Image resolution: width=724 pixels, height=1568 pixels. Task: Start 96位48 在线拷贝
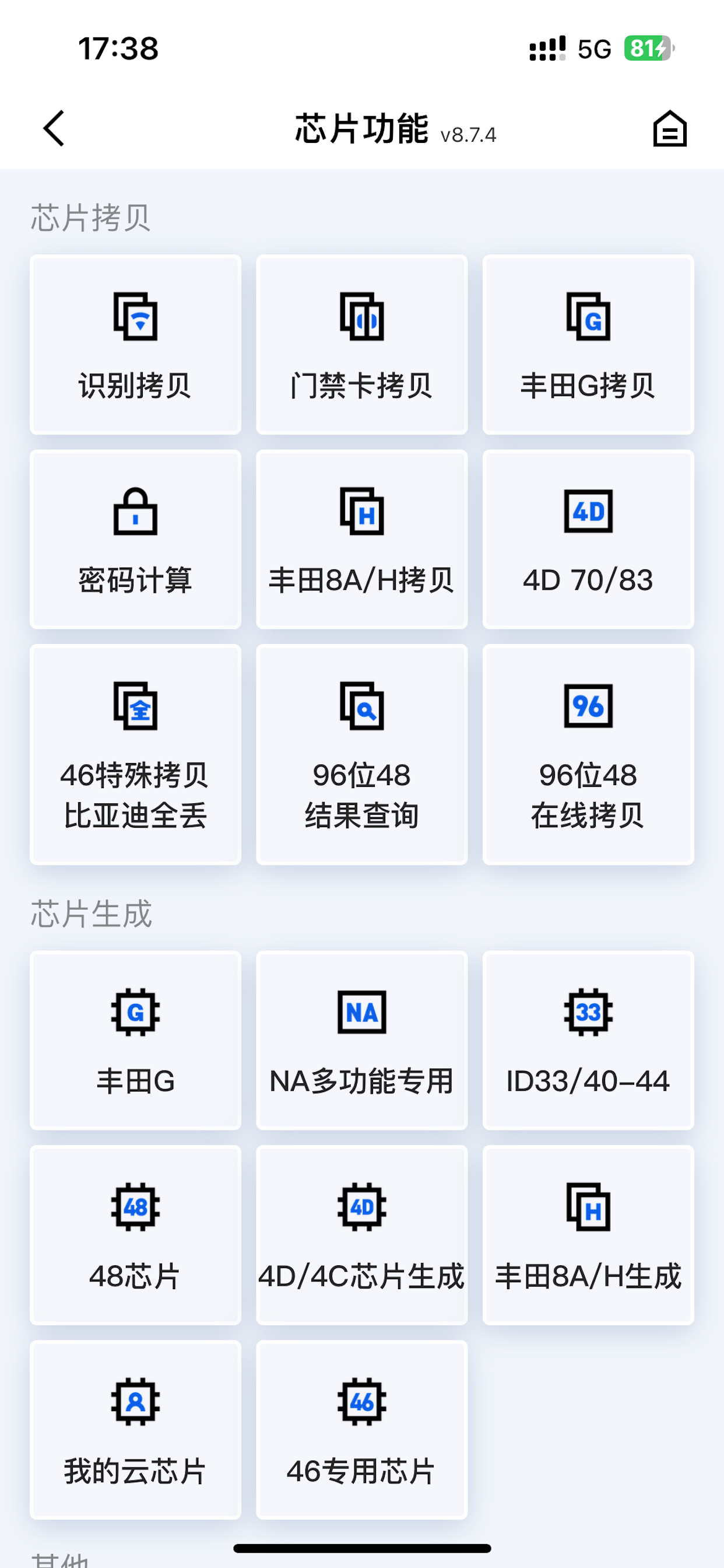(x=588, y=755)
